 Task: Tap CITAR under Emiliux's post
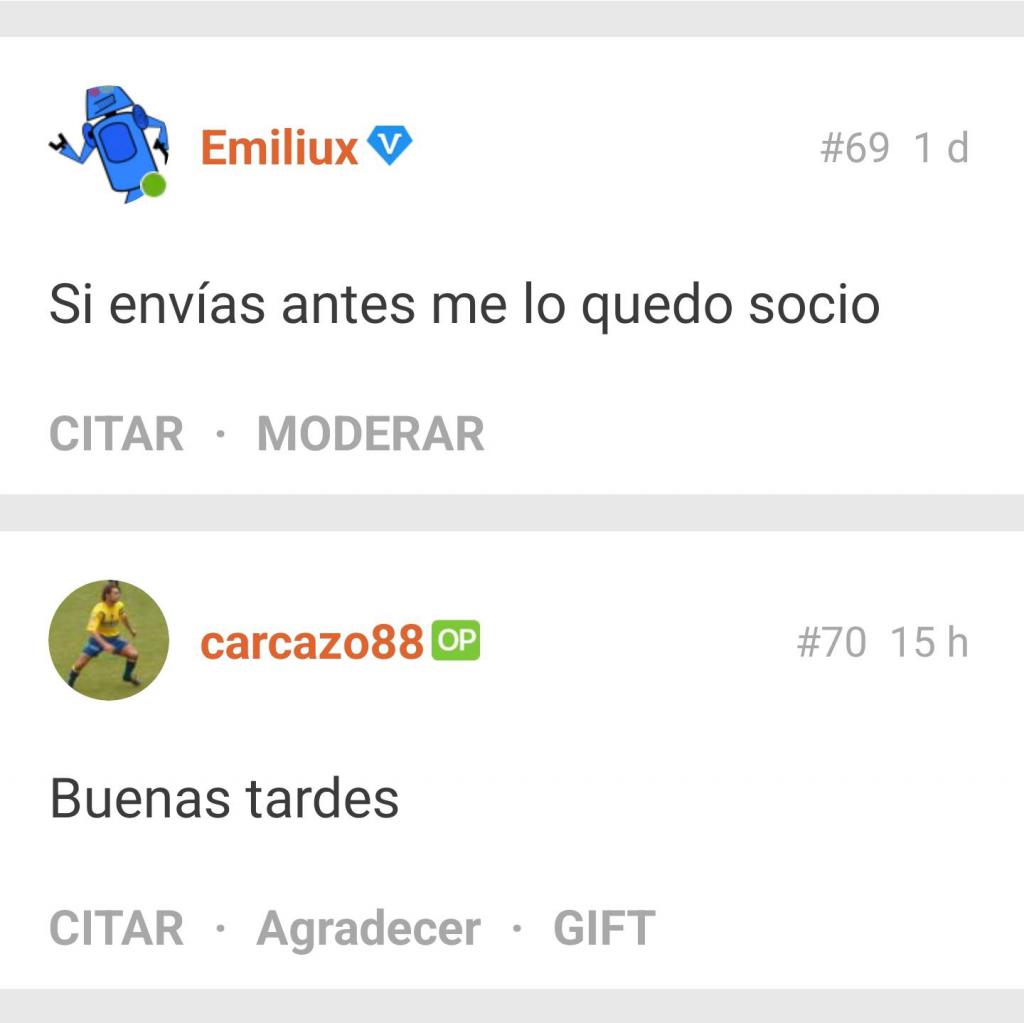point(116,434)
